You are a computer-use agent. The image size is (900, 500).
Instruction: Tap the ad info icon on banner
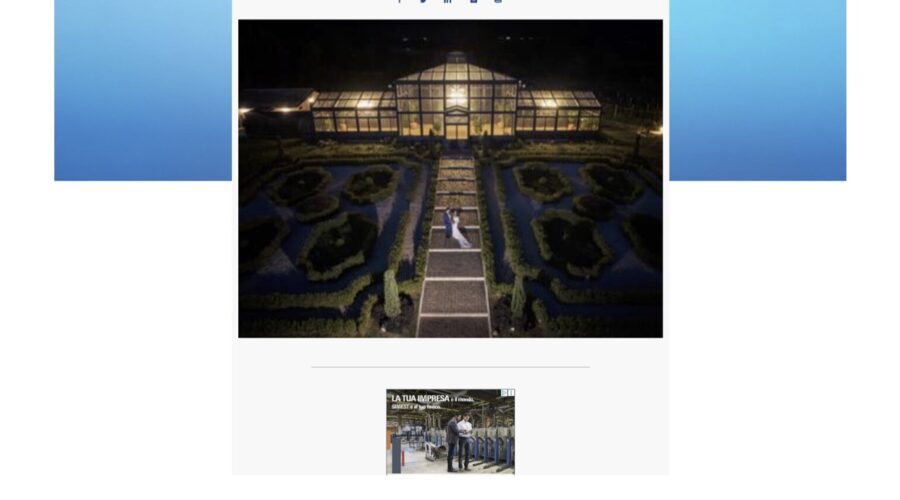504,393
